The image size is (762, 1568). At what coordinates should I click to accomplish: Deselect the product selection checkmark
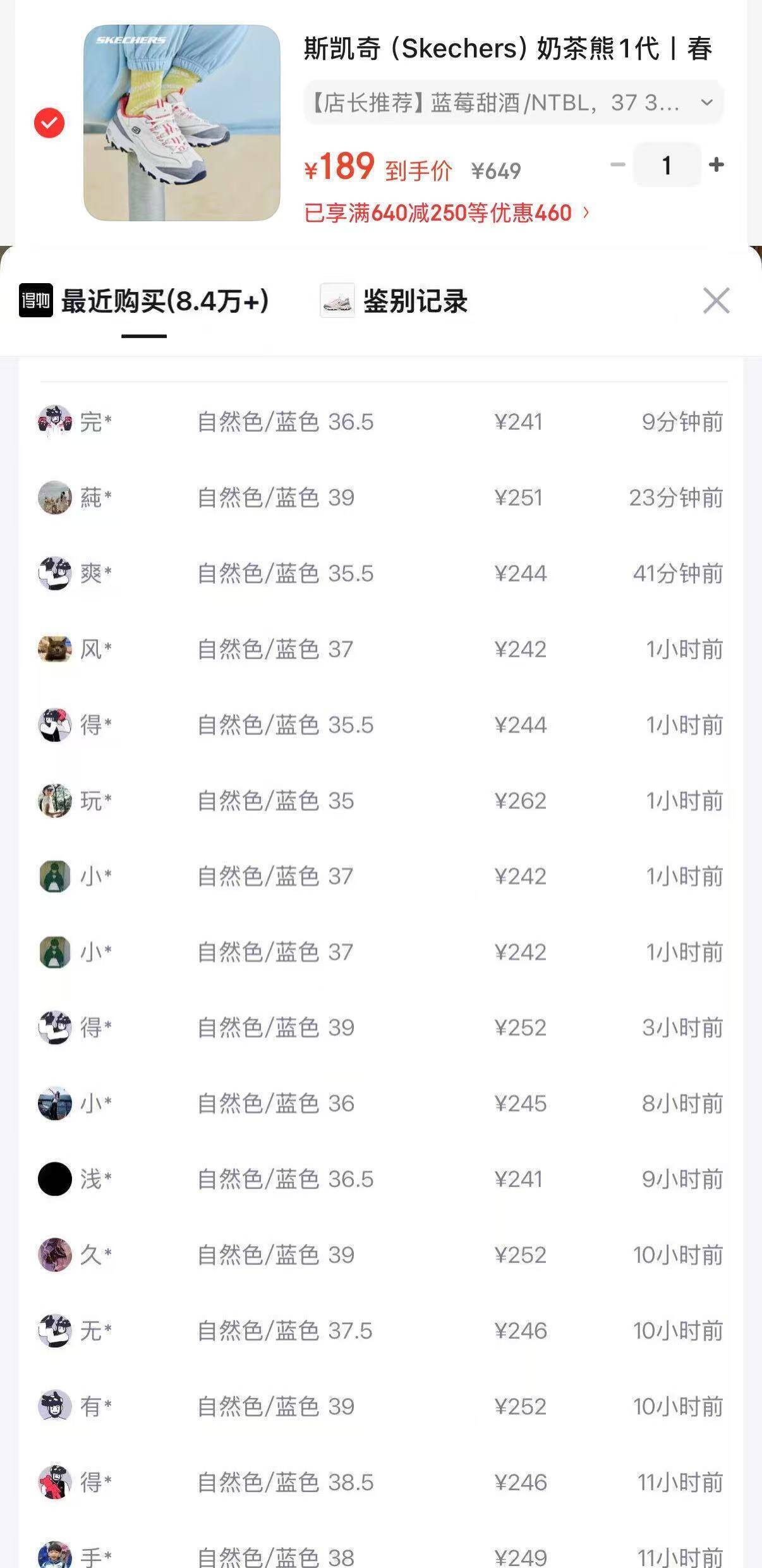tap(48, 124)
